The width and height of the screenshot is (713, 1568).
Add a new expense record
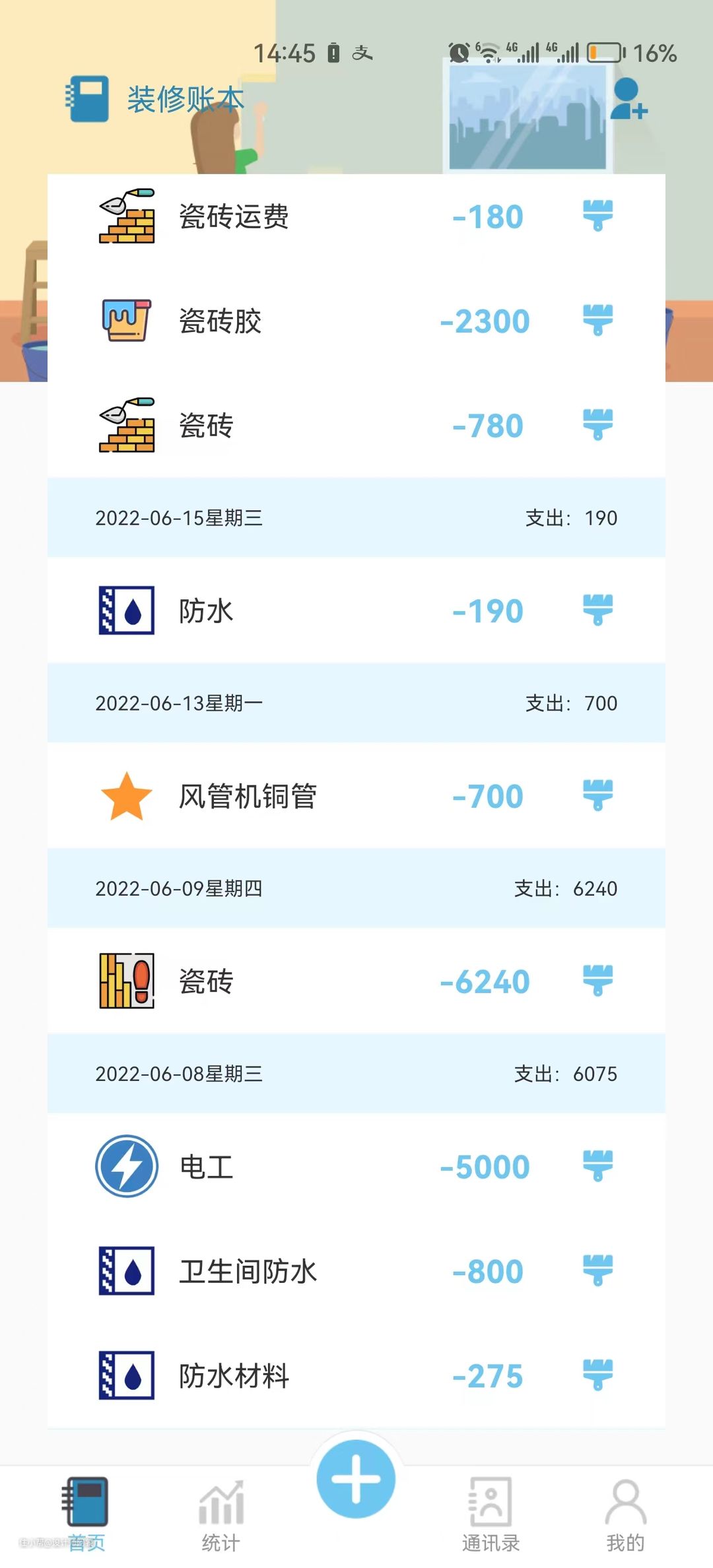[356, 1479]
